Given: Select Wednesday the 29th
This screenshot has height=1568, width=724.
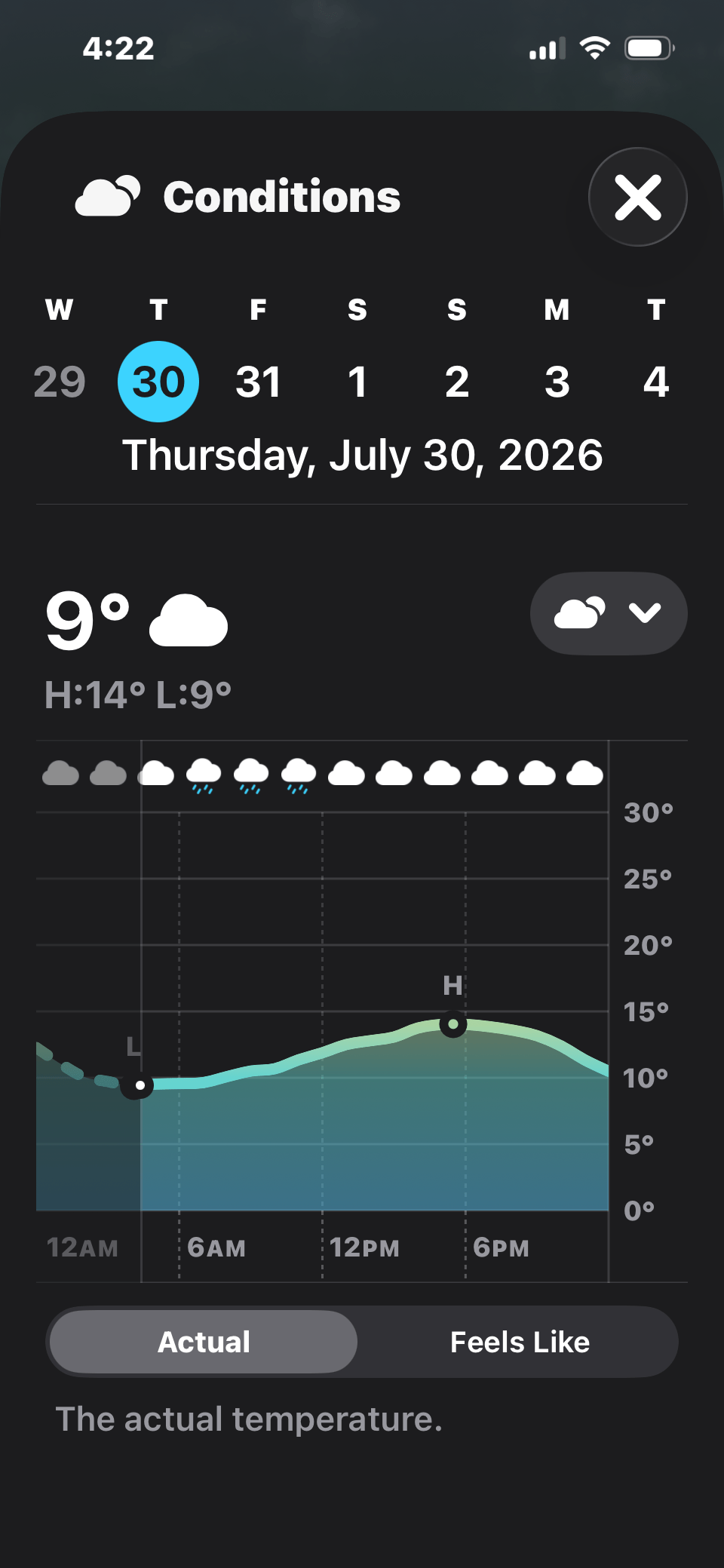Looking at the screenshot, I should click(x=60, y=381).
